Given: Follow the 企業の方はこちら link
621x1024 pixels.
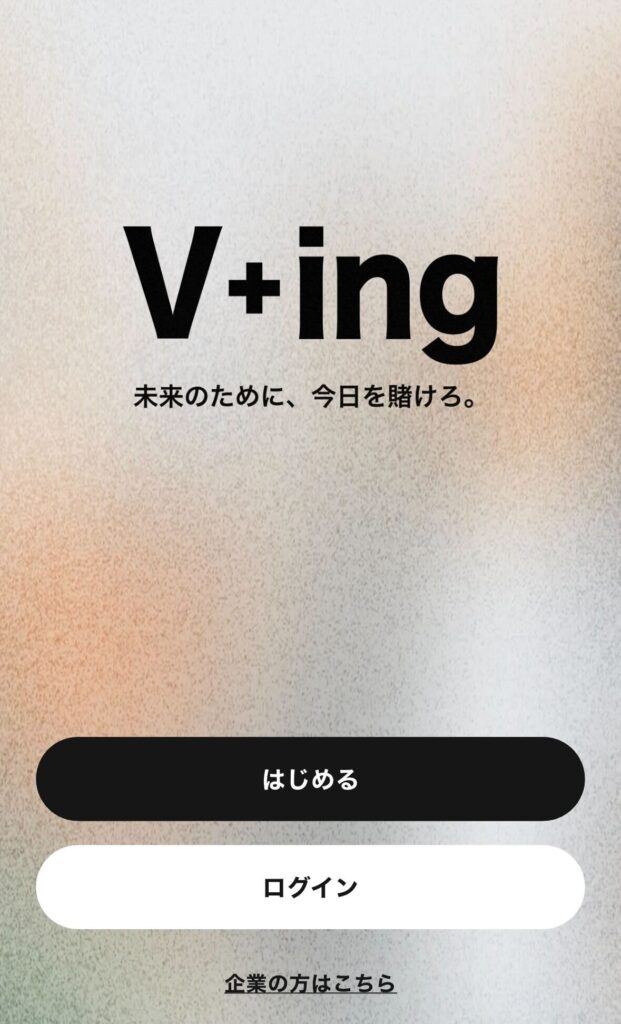Looking at the screenshot, I should 310,983.
